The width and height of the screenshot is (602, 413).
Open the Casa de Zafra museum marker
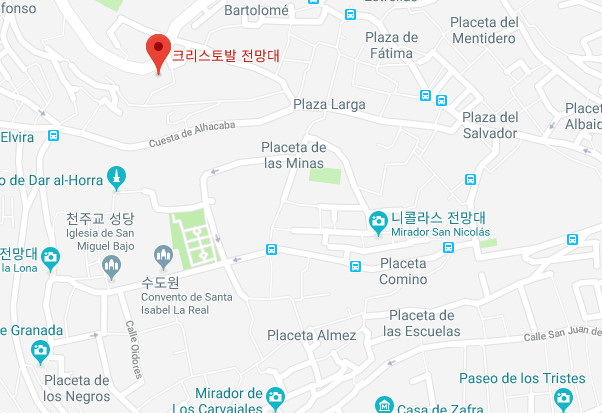click(383, 405)
